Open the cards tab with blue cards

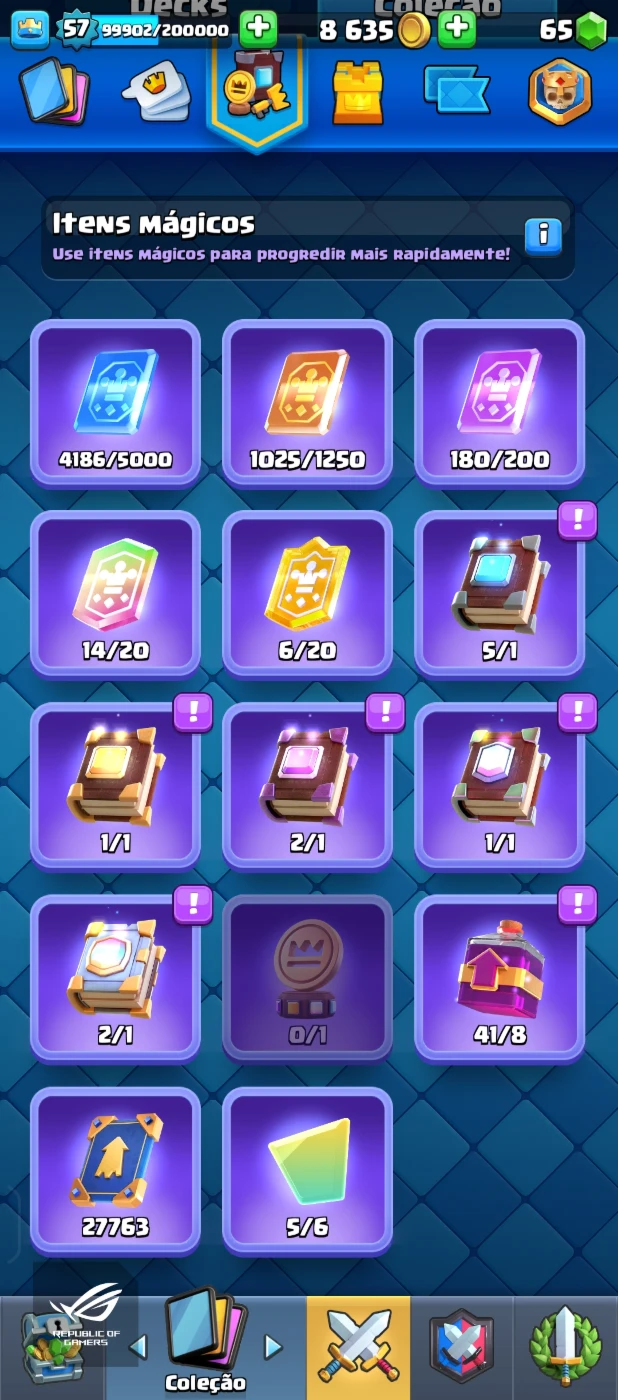54,92
